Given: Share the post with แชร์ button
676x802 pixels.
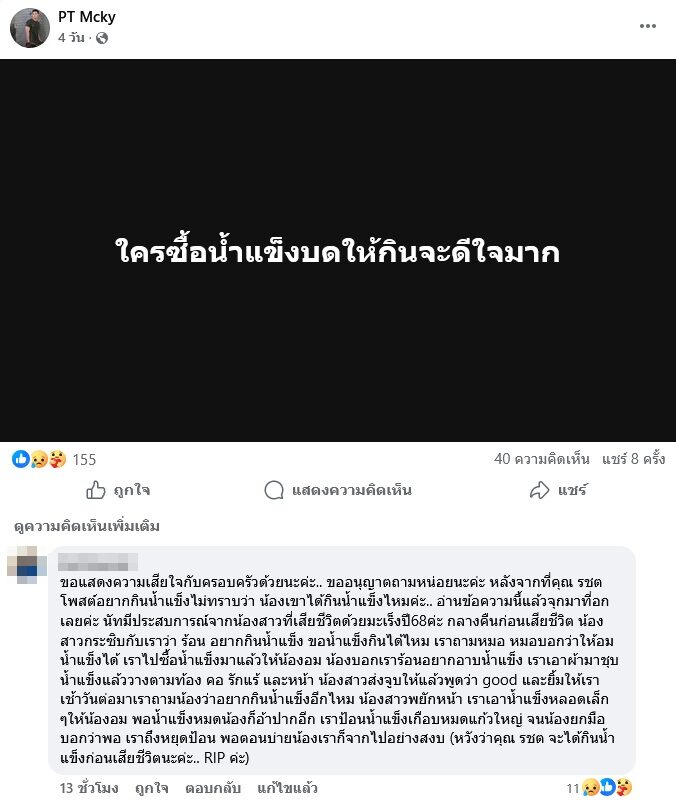Looking at the screenshot, I should click(x=558, y=490).
